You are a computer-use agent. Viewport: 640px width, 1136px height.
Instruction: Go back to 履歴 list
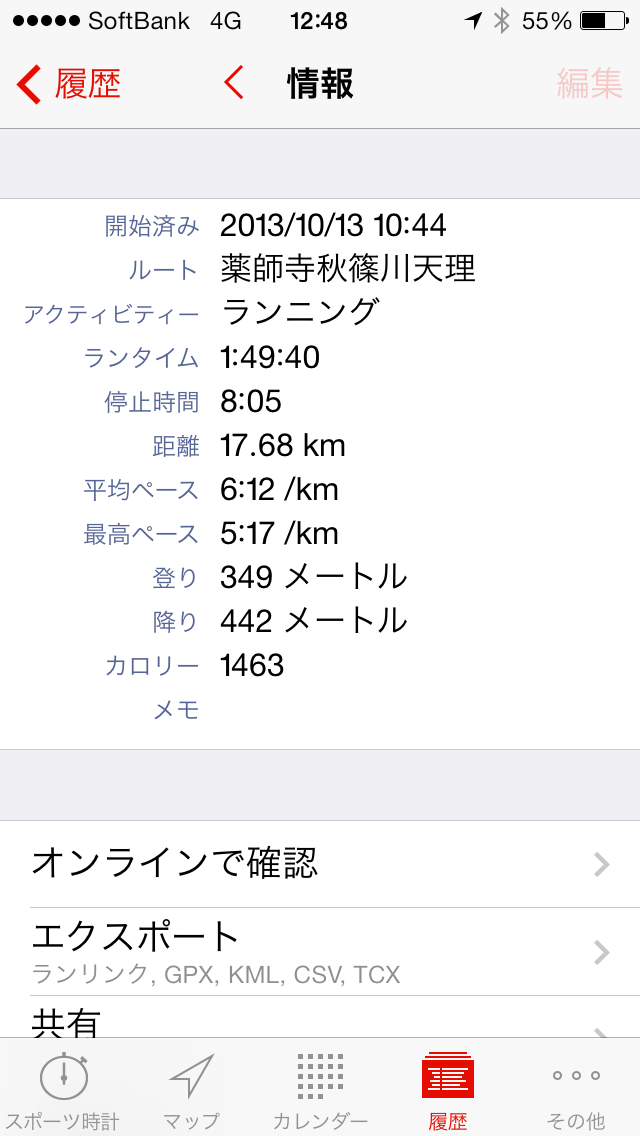pyautogui.click(x=68, y=84)
